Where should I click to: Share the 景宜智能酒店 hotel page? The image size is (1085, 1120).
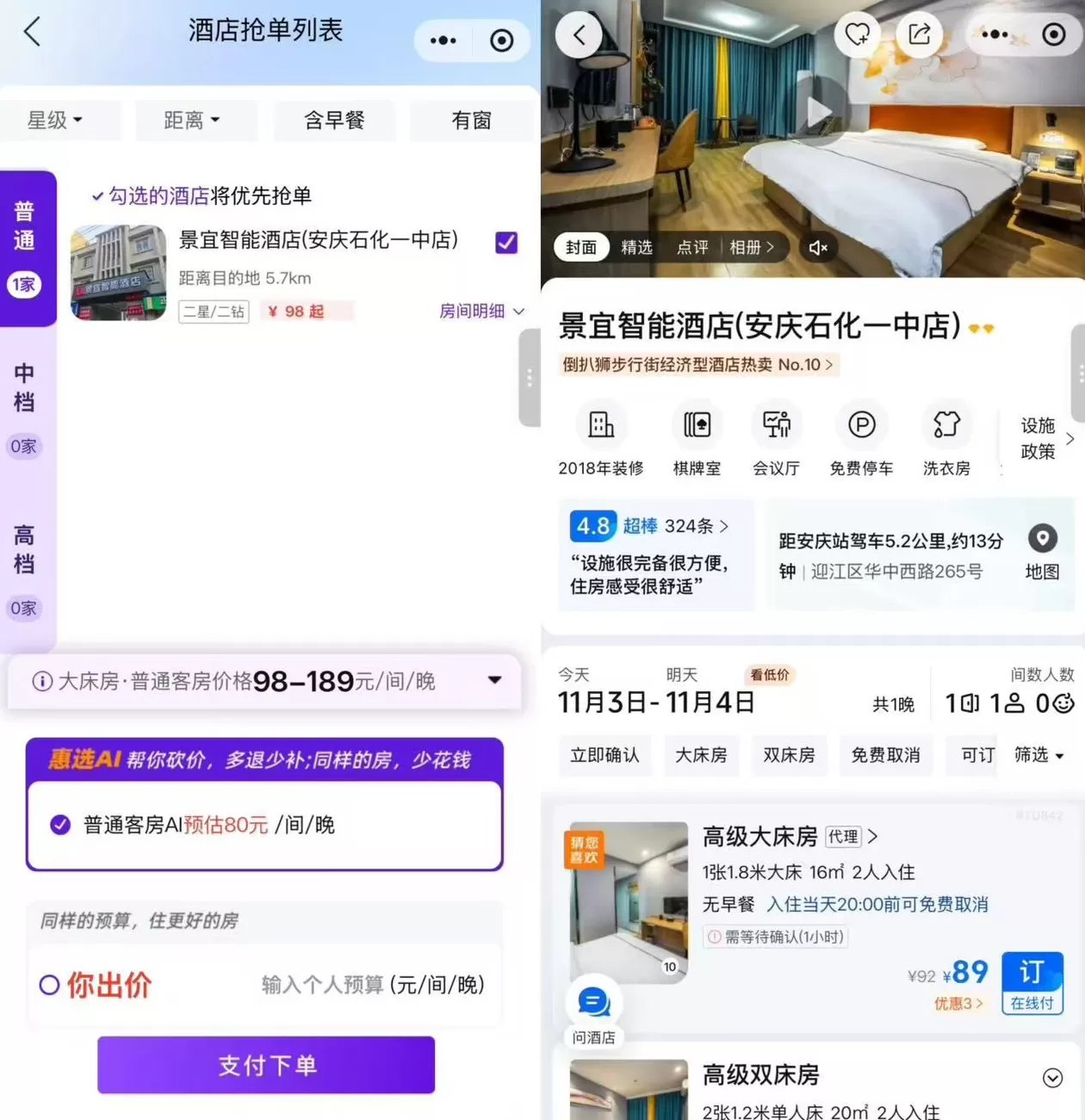pos(918,34)
